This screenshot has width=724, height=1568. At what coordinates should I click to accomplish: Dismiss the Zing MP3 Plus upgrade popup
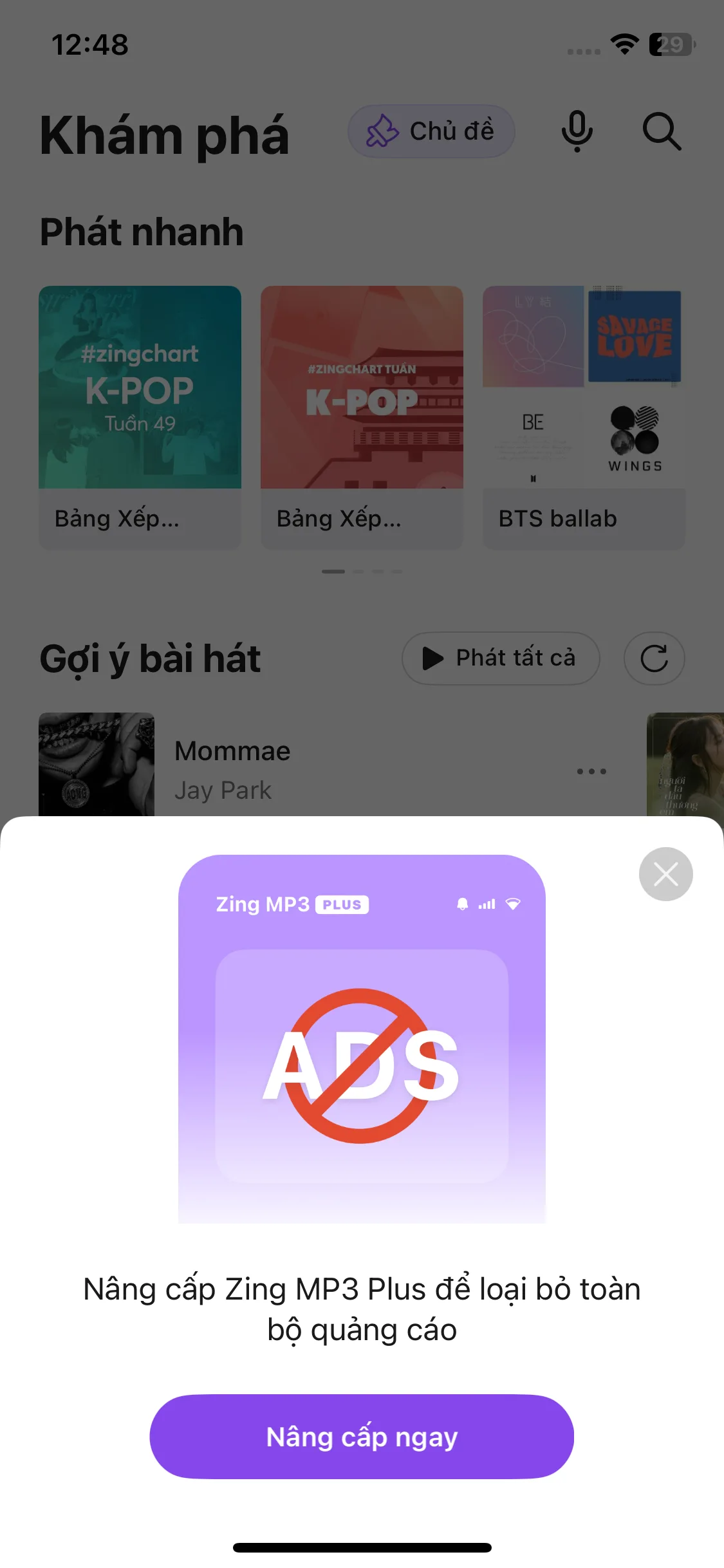point(665,874)
